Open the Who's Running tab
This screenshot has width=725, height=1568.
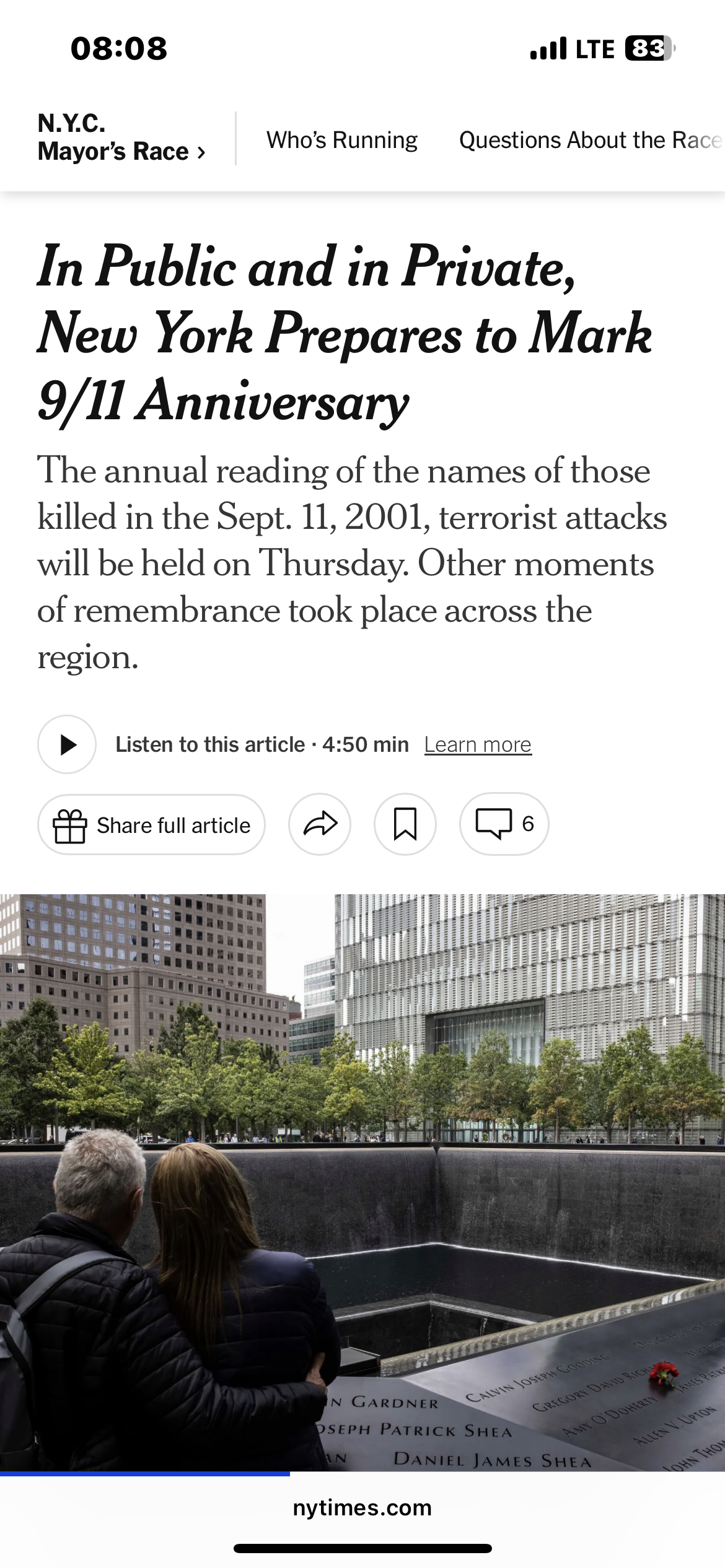click(x=342, y=140)
